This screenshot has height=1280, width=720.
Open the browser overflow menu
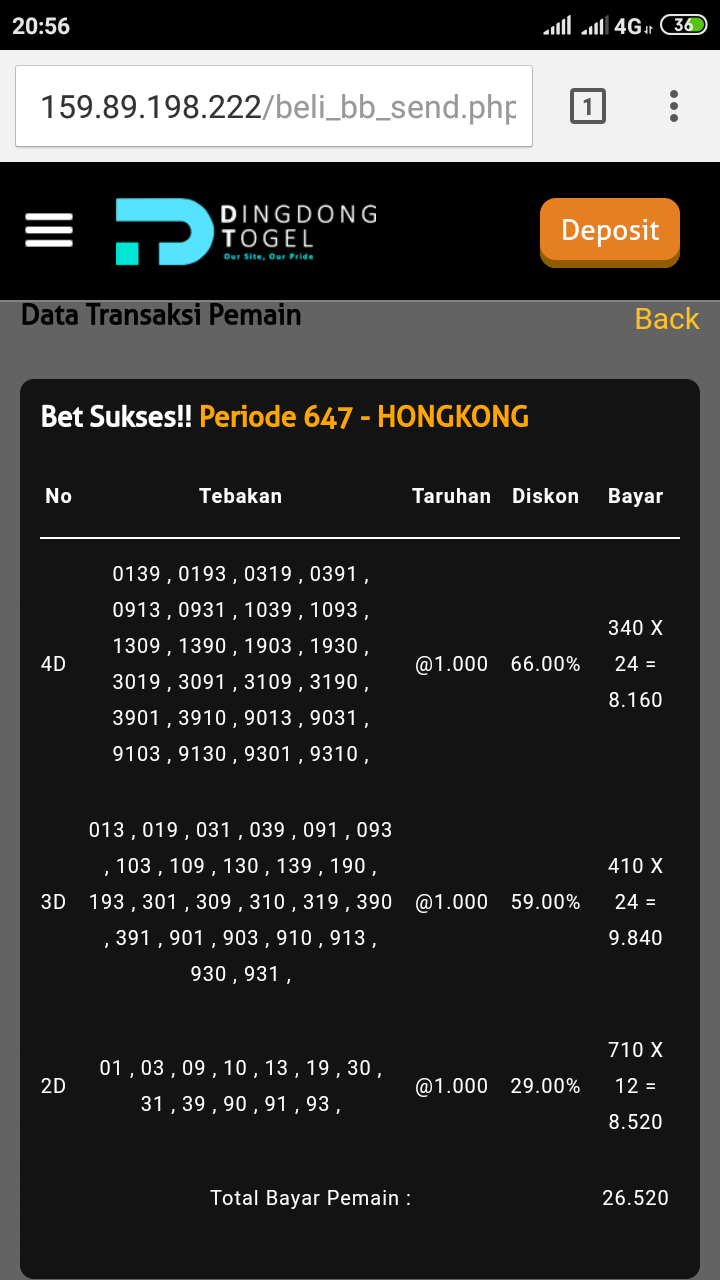pos(674,106)
